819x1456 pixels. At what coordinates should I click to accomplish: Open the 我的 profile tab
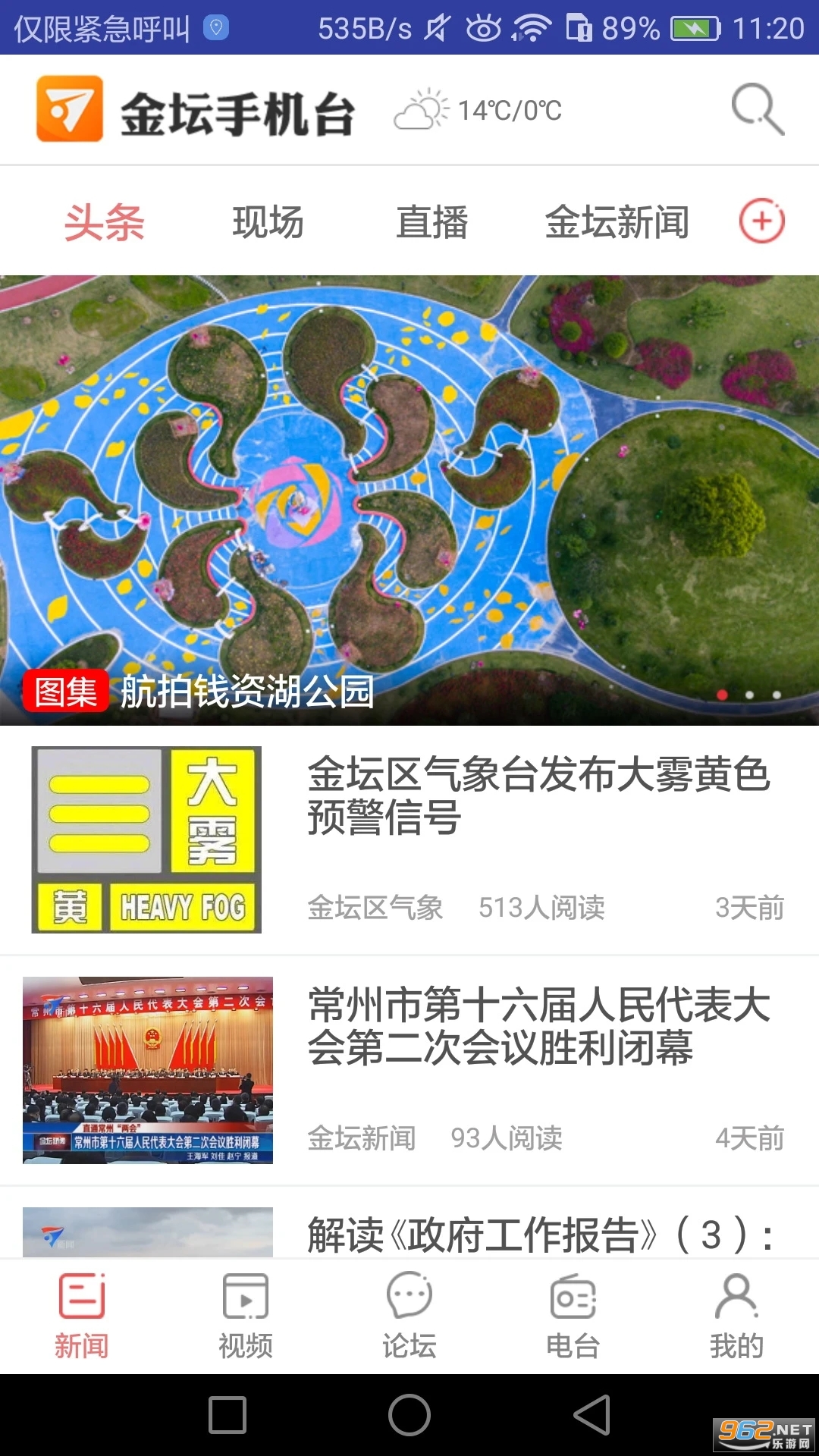(x=736, y=1316)
